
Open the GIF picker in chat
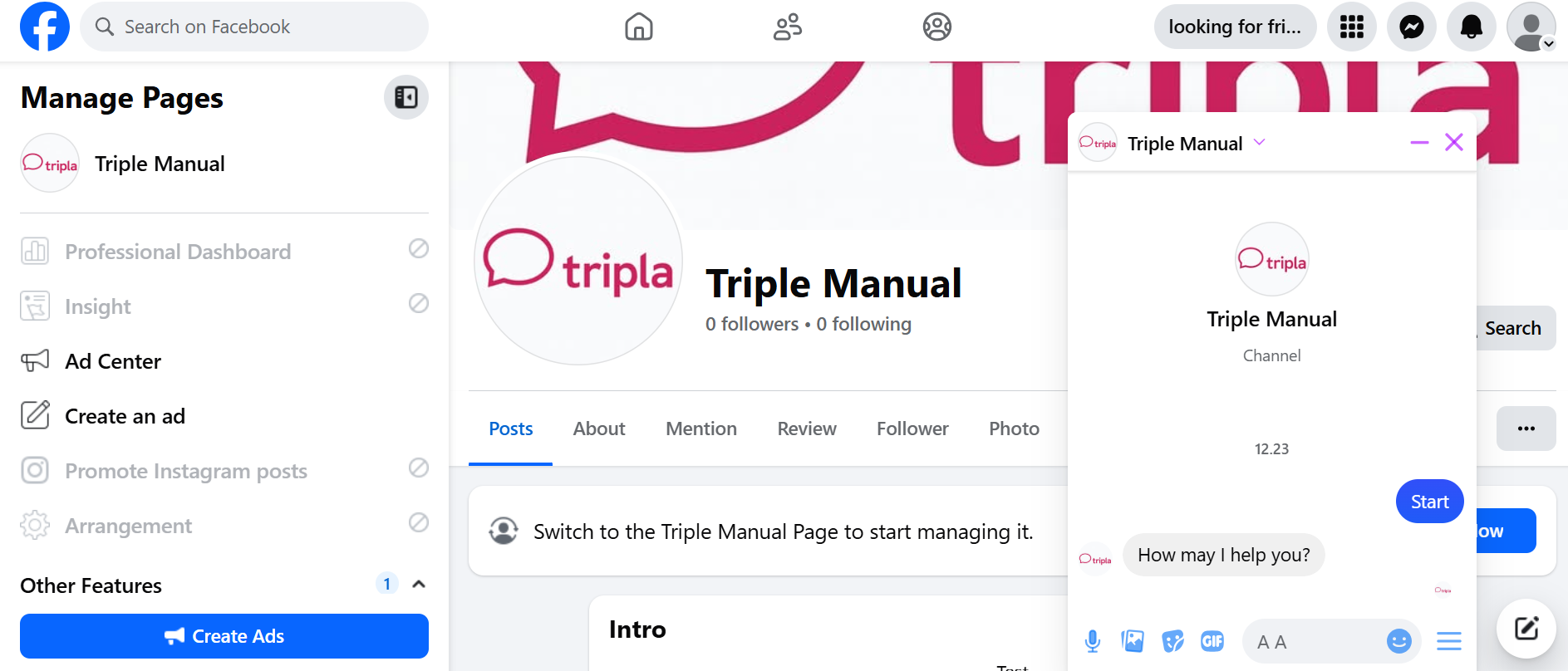click(x=1212, y=641)
